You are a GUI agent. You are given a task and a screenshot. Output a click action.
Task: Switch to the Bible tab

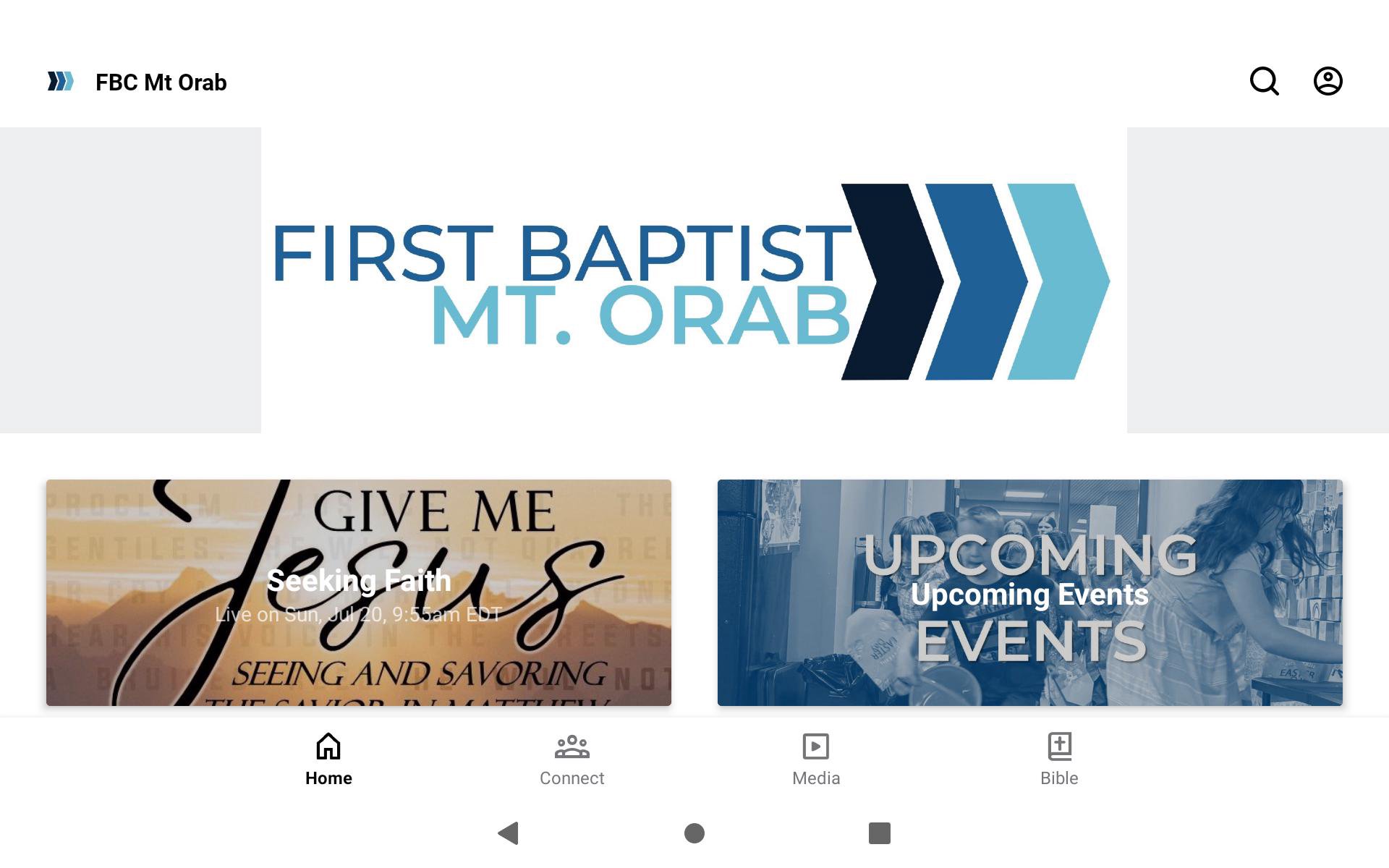click(1059, 759)
